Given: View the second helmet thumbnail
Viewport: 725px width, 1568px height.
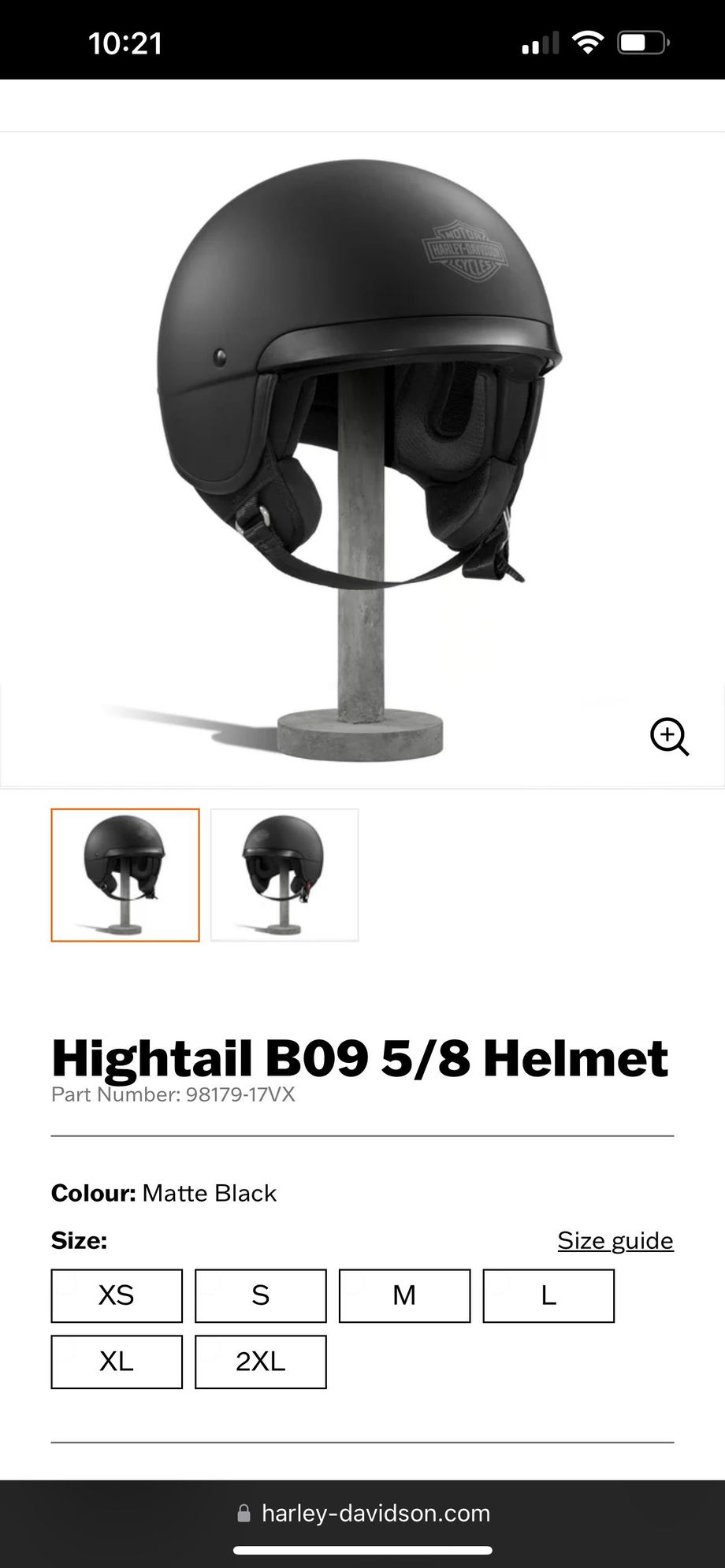Looking at the screenshot, I should coord(284,875).
